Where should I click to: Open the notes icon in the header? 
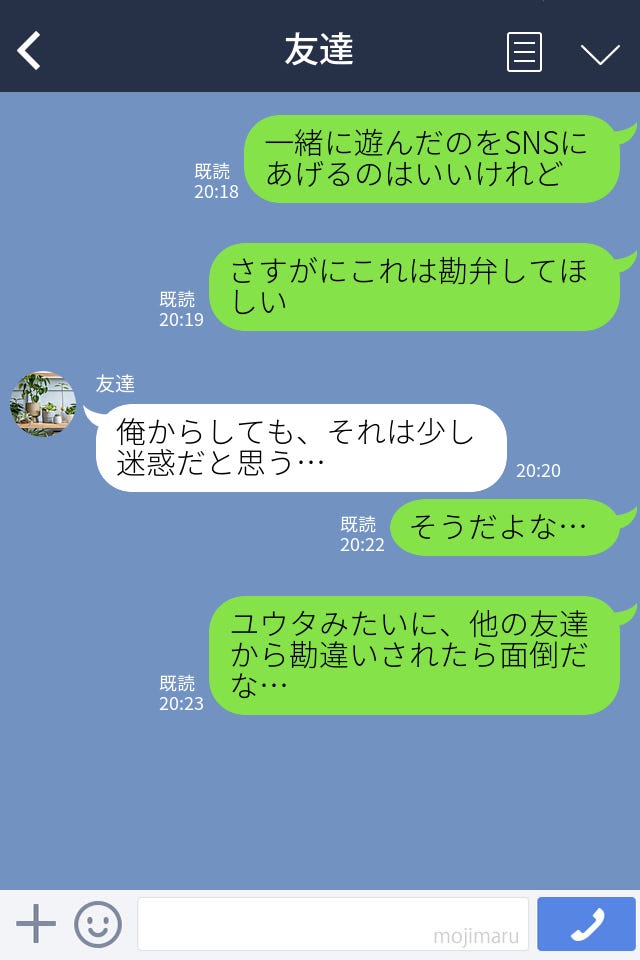pyautogui.click(x=524, y=52)
